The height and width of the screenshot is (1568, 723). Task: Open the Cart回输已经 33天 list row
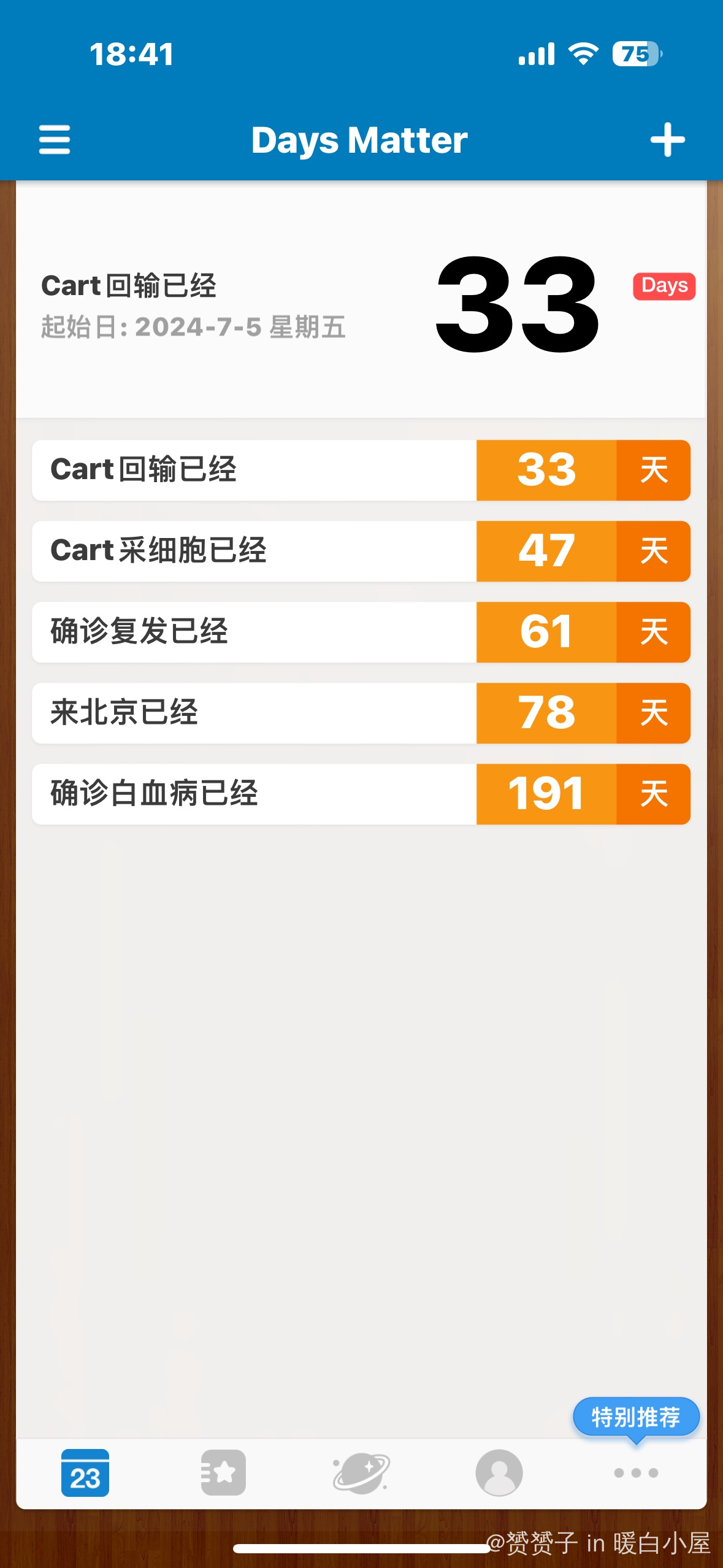coord(361,470)
